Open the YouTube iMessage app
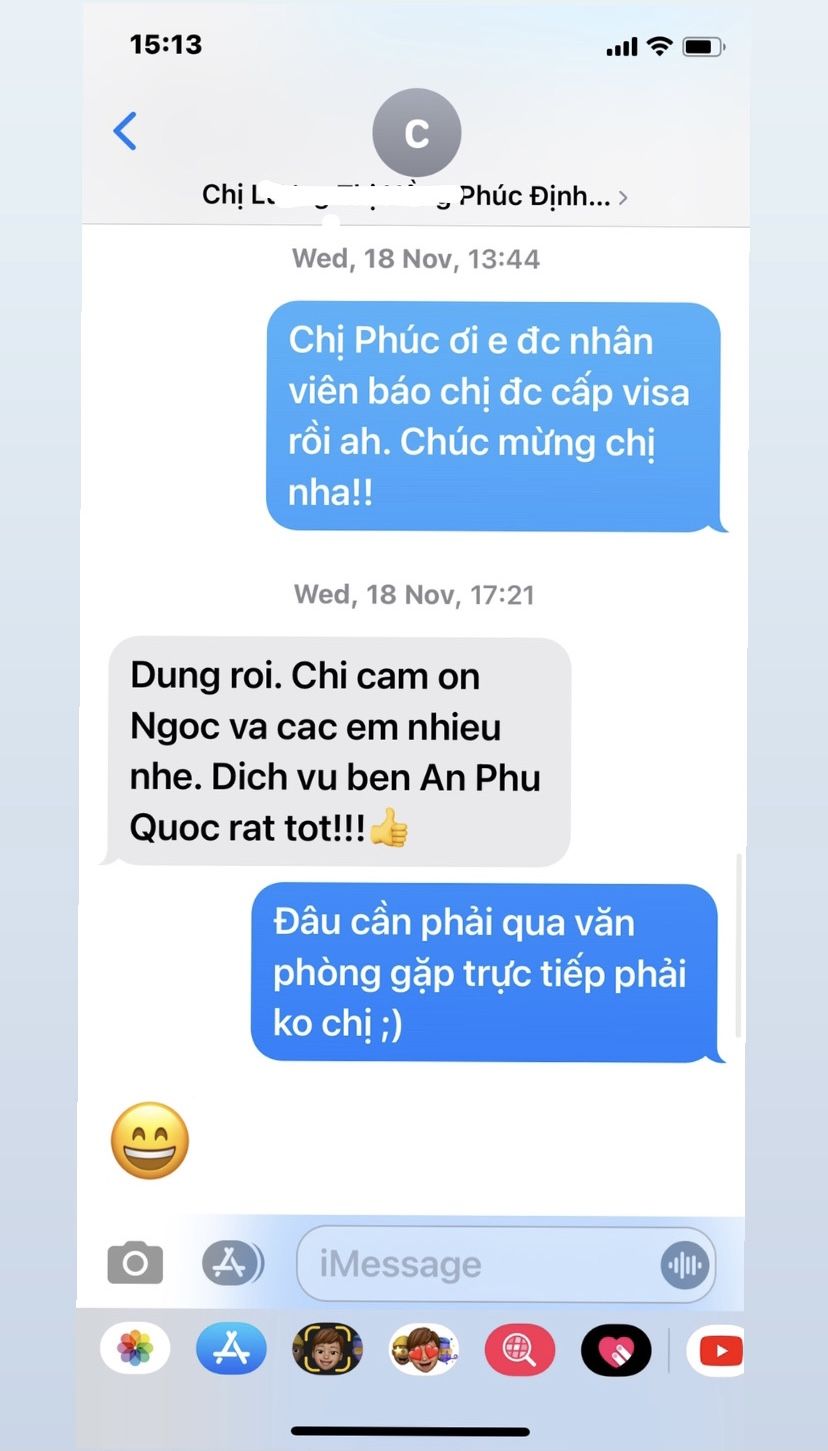The width and height of the screenshot is (828, 1451). click(x=716, y=1349)
